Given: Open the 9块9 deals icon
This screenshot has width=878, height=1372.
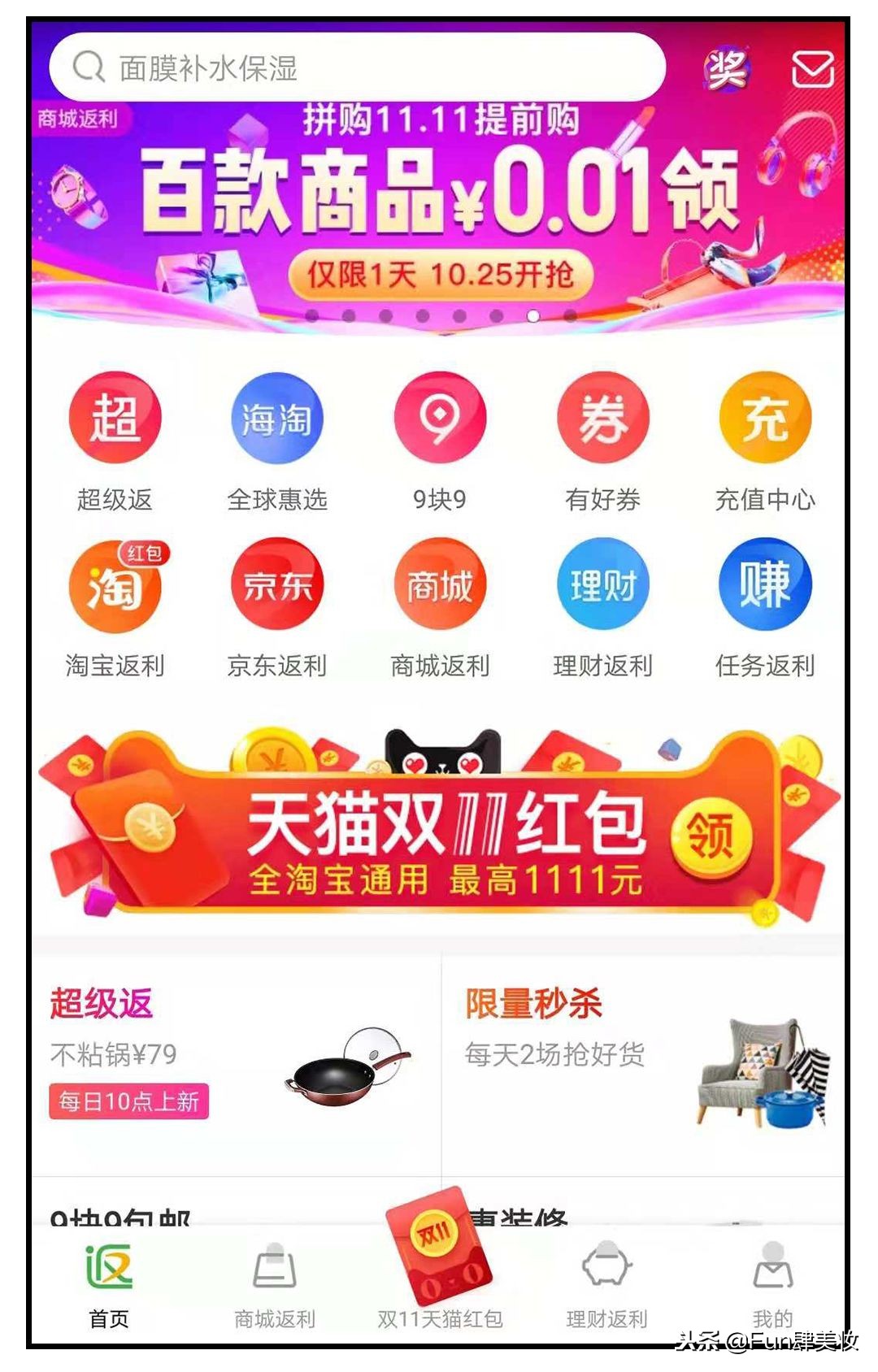Looking at the screenshot, I should pyautogui.click(x=439, y=417).
